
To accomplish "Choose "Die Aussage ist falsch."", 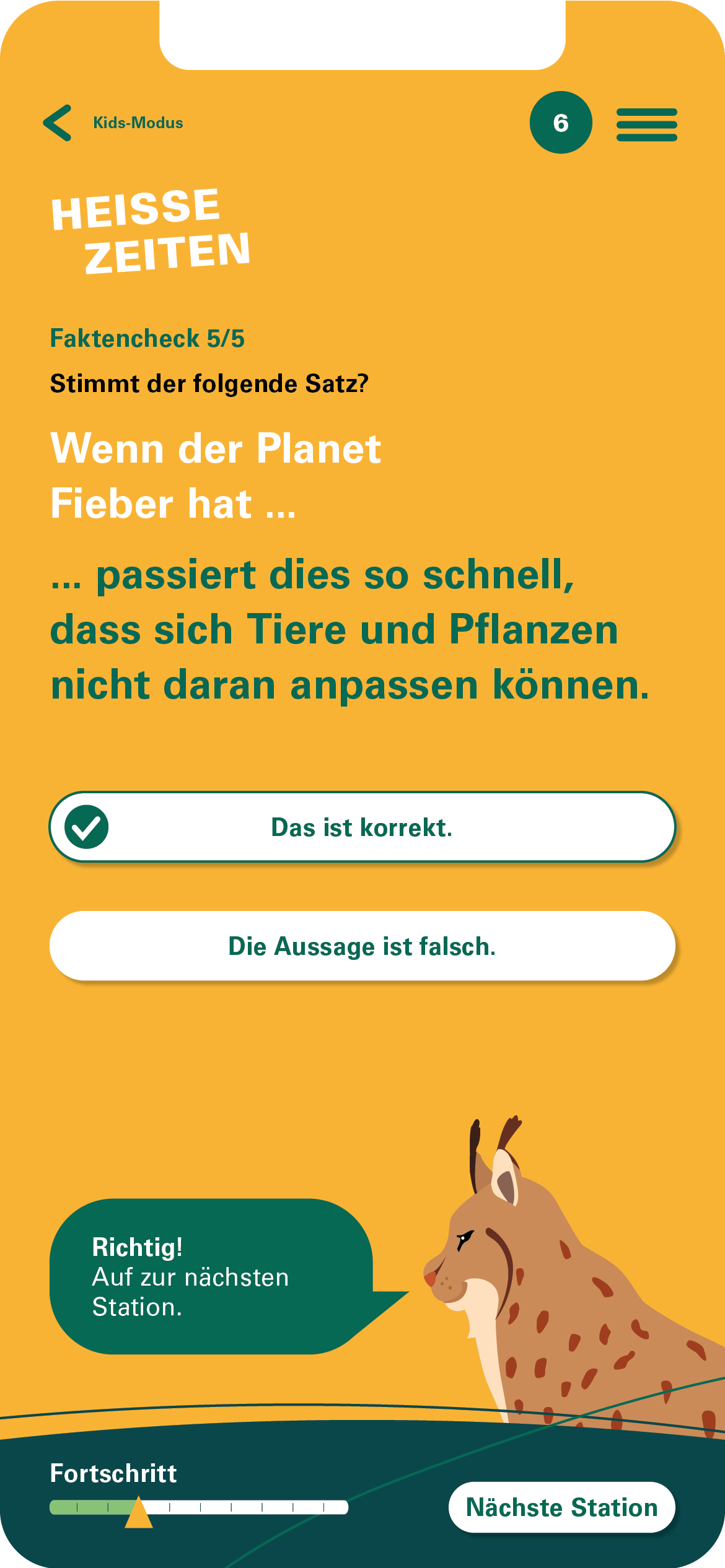I will (362, 946).
